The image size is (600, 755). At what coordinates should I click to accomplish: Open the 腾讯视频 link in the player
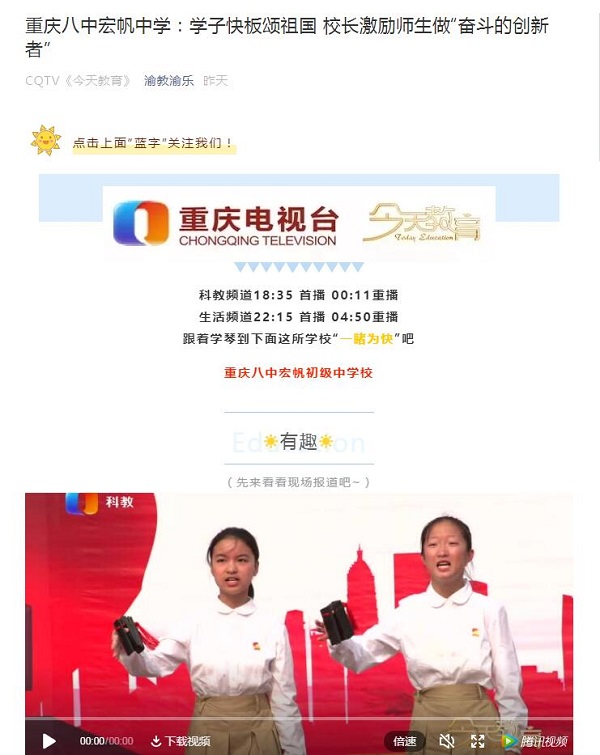click(535, 741)
